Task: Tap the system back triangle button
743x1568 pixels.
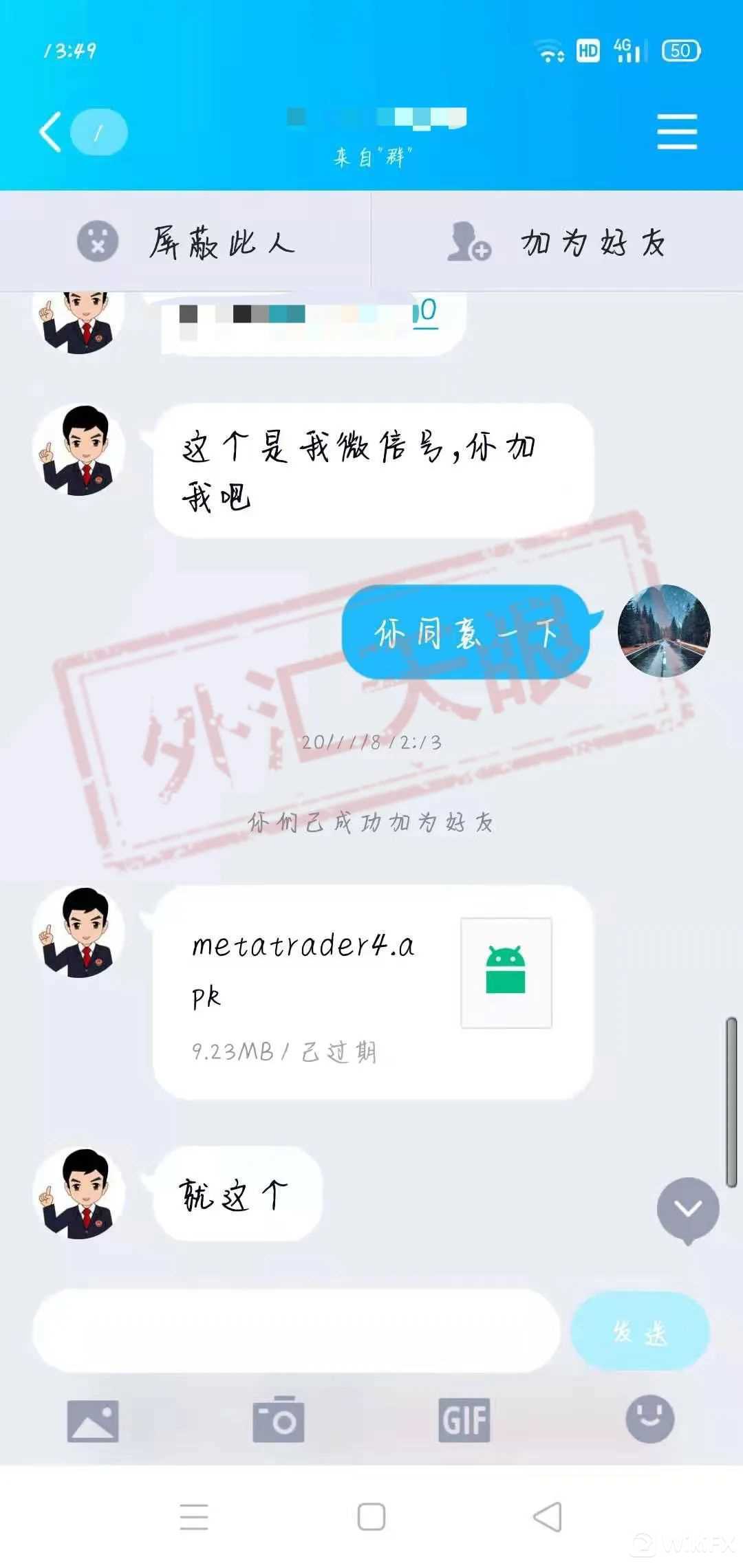Action: [x=548, y=1516]
